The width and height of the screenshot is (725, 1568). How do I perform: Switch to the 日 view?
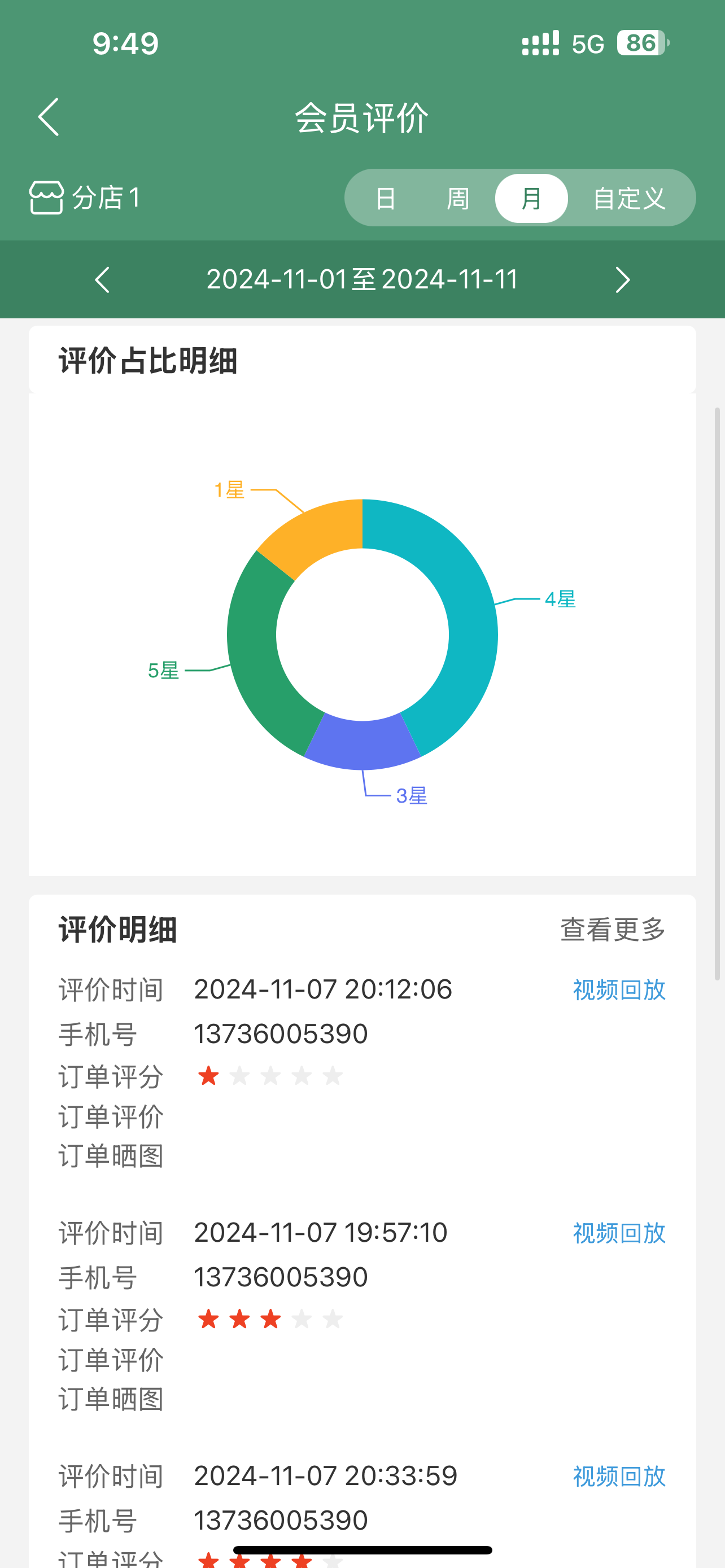(x=385, y=199)
